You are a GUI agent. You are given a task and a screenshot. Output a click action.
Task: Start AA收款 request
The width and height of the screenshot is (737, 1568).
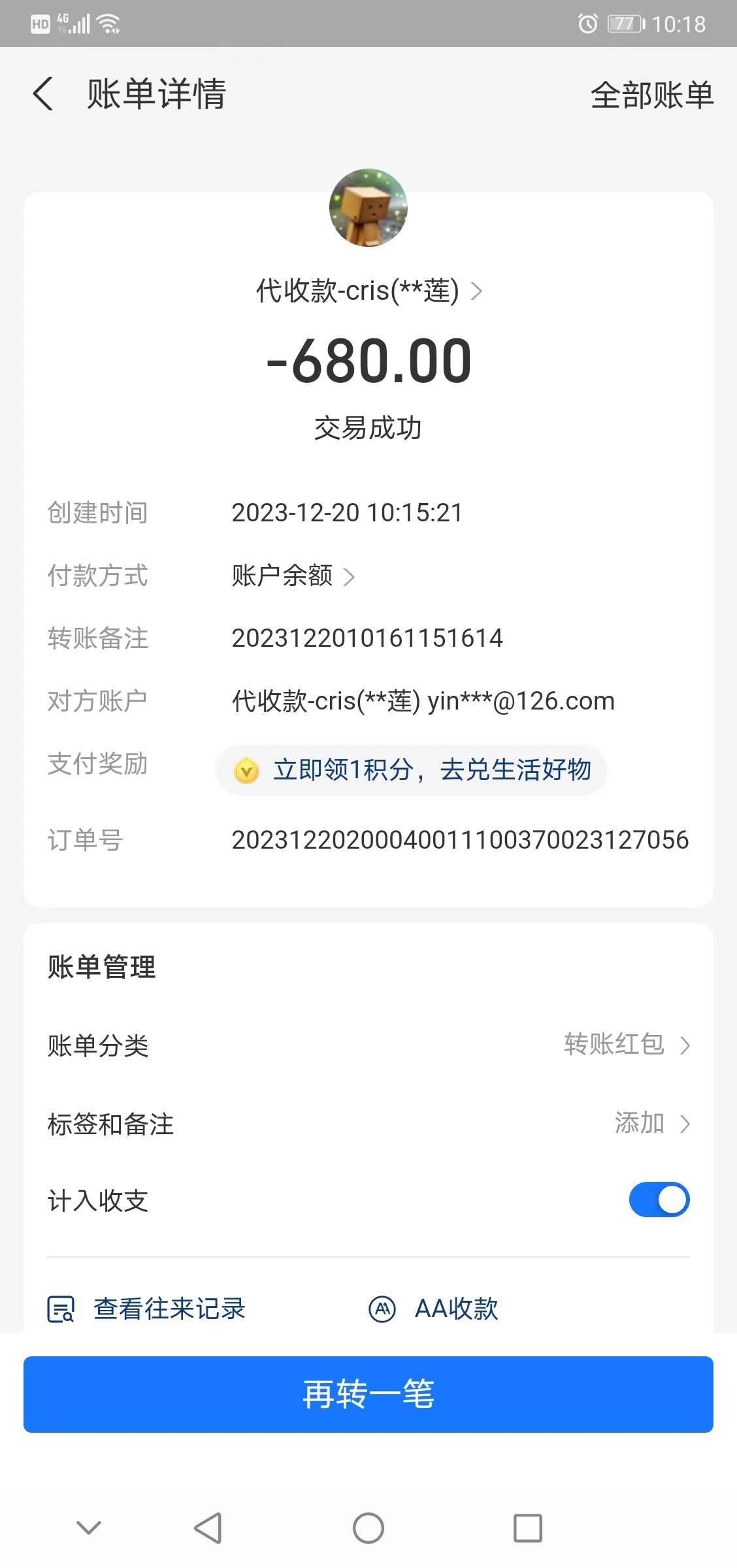click(434, 1309)
